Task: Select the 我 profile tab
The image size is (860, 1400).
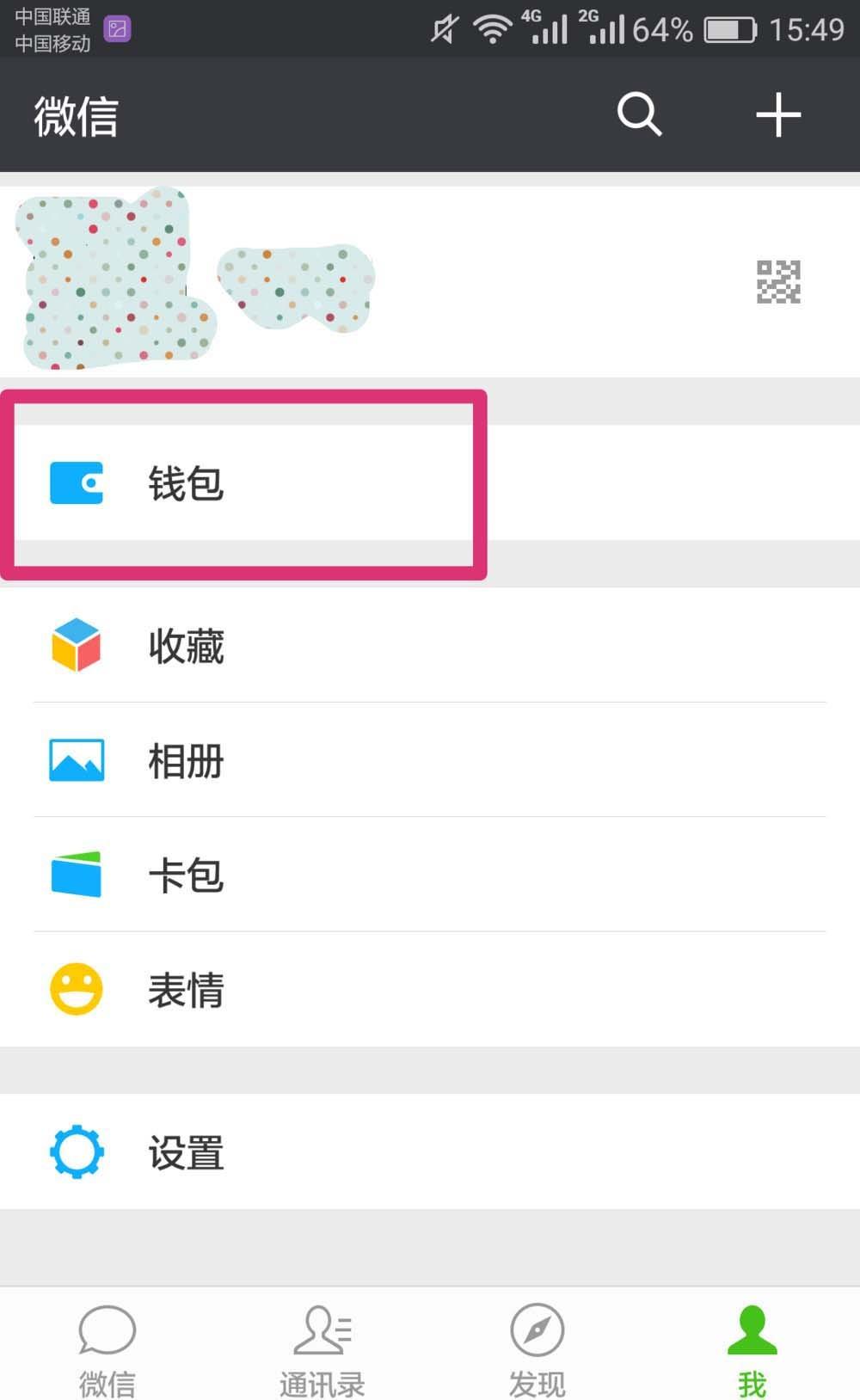Action: [752, 1346]
